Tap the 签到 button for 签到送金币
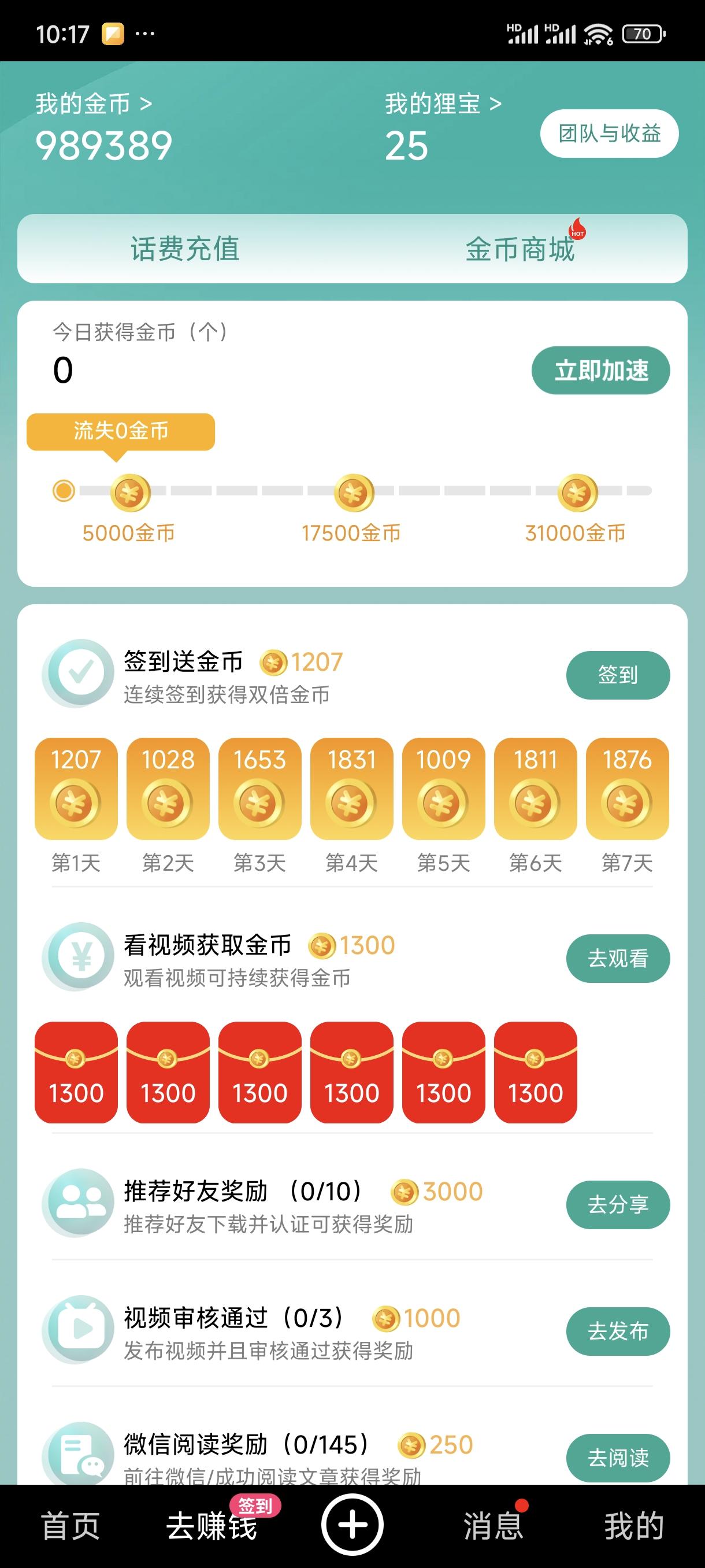Screen dimensions: 705x1568 tap(617, 675)
